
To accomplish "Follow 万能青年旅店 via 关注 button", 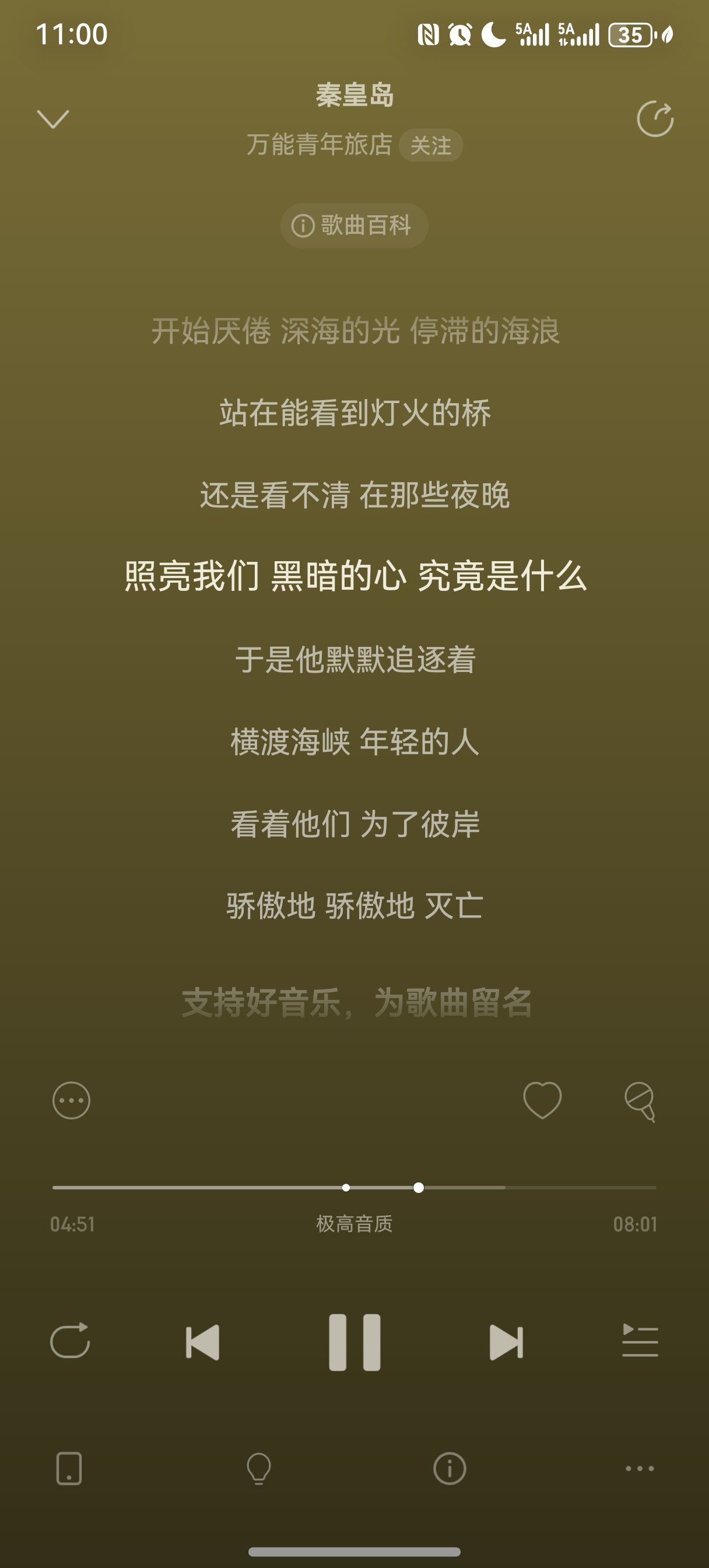I will point(431,145).
